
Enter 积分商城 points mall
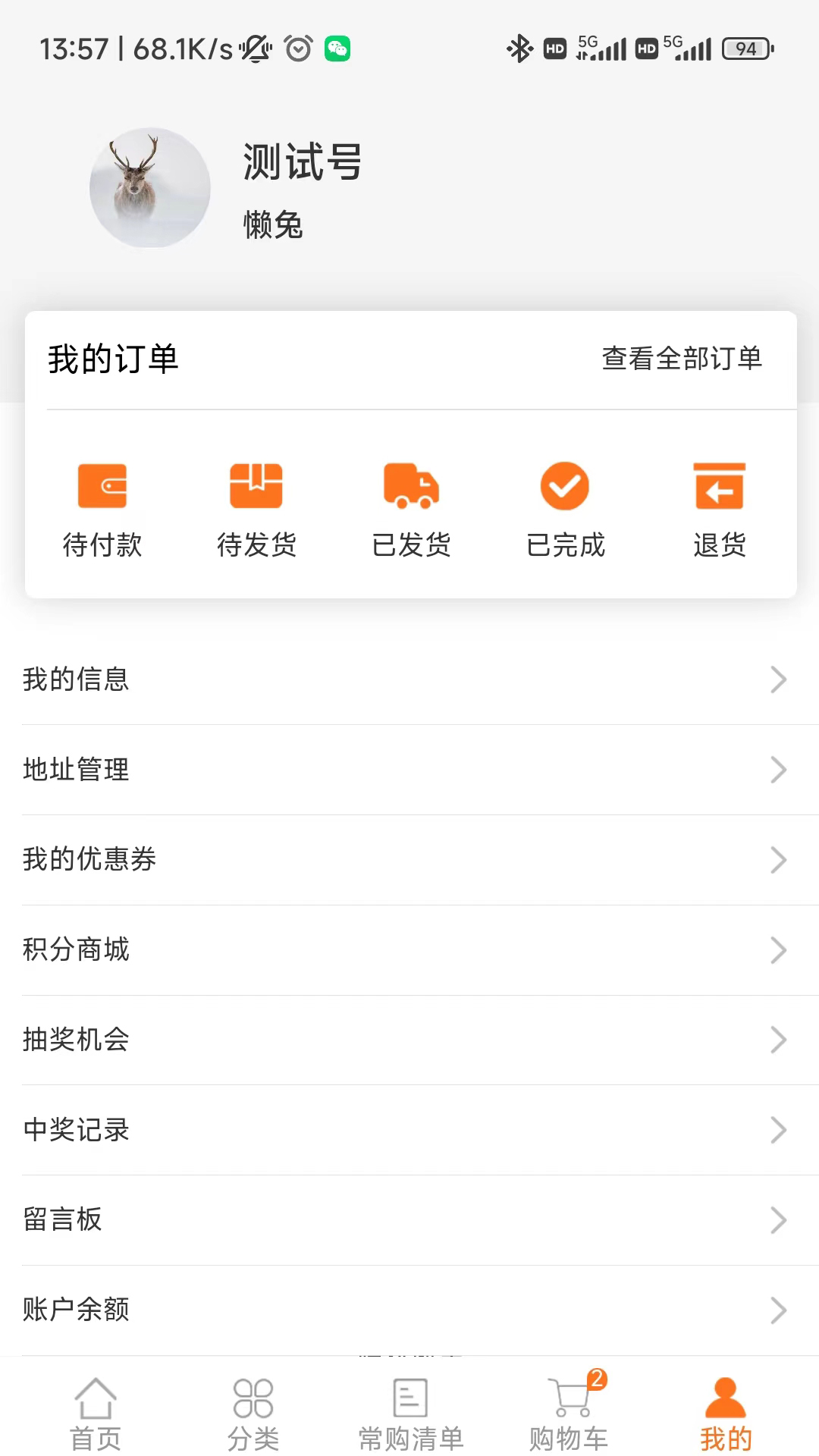(x=409, y=949)
